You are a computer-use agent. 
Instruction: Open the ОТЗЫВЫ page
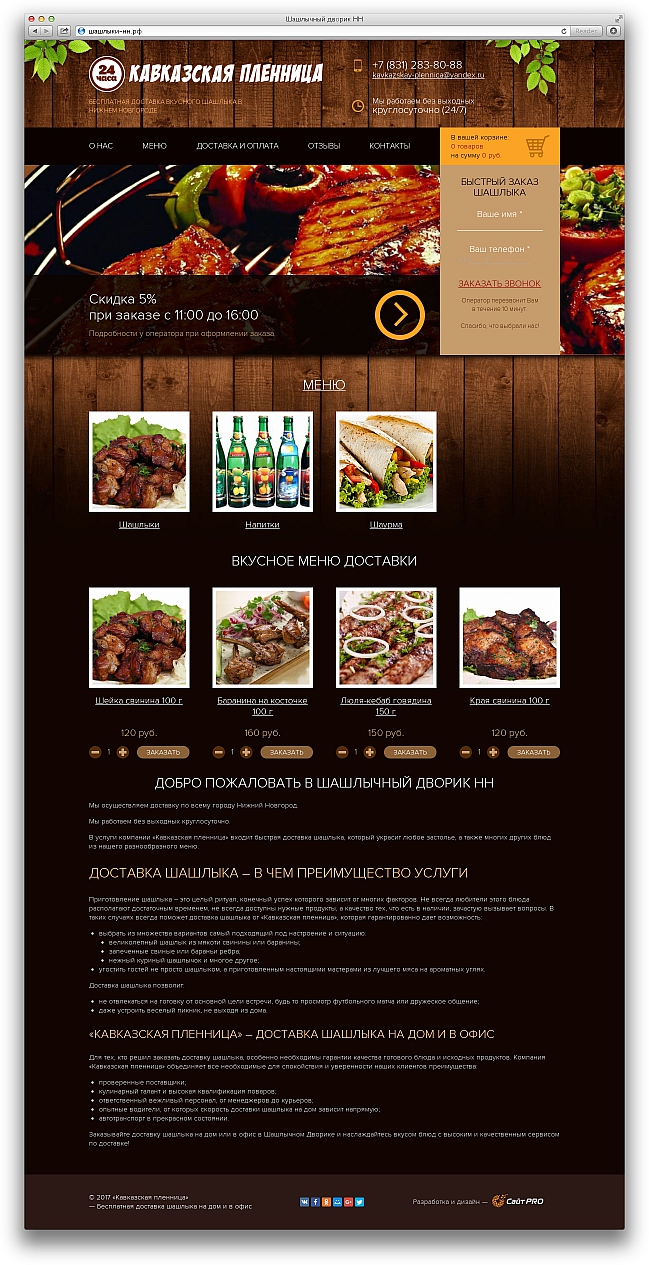[323, 146]
